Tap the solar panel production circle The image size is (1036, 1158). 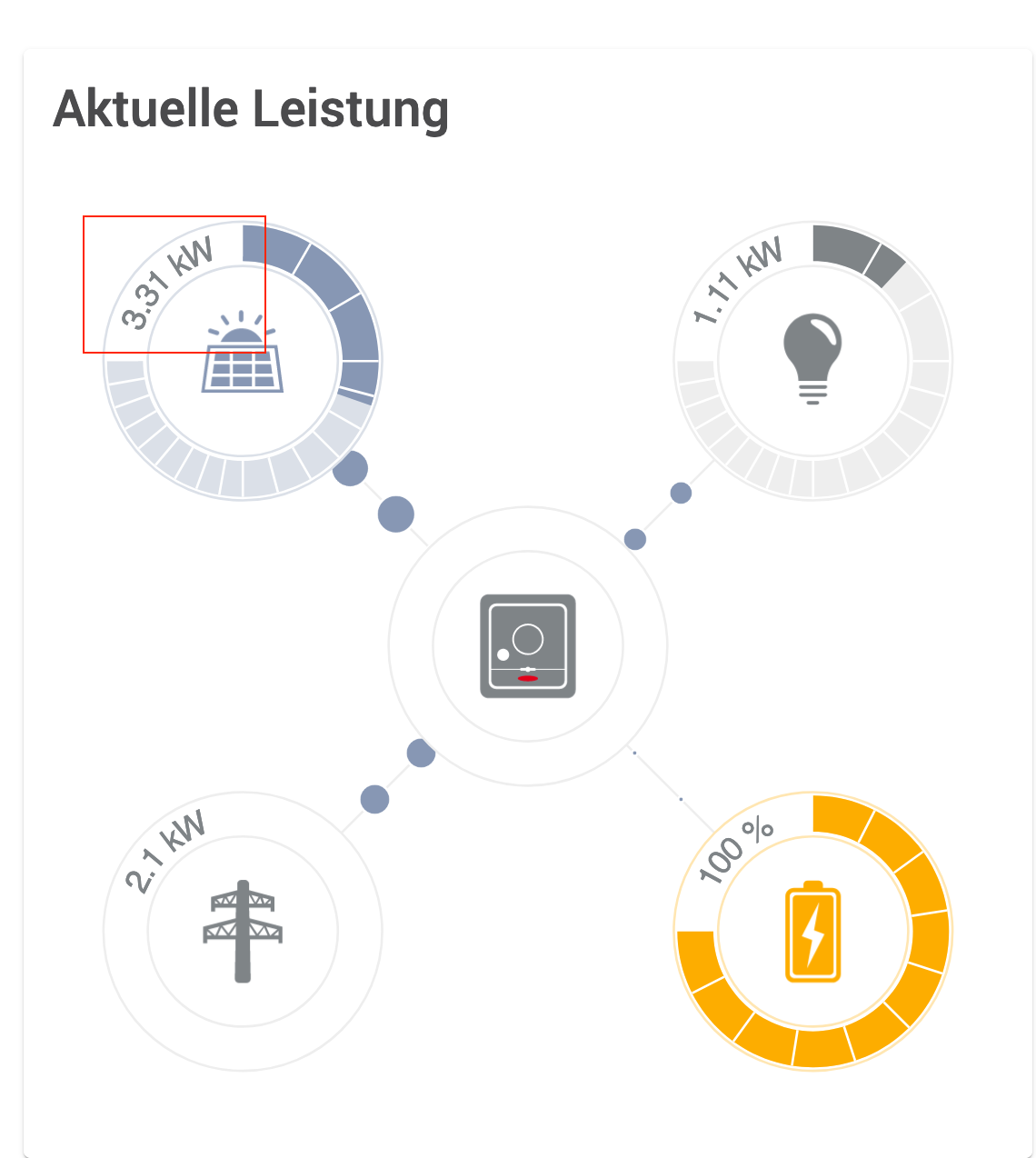click(242, 361)
